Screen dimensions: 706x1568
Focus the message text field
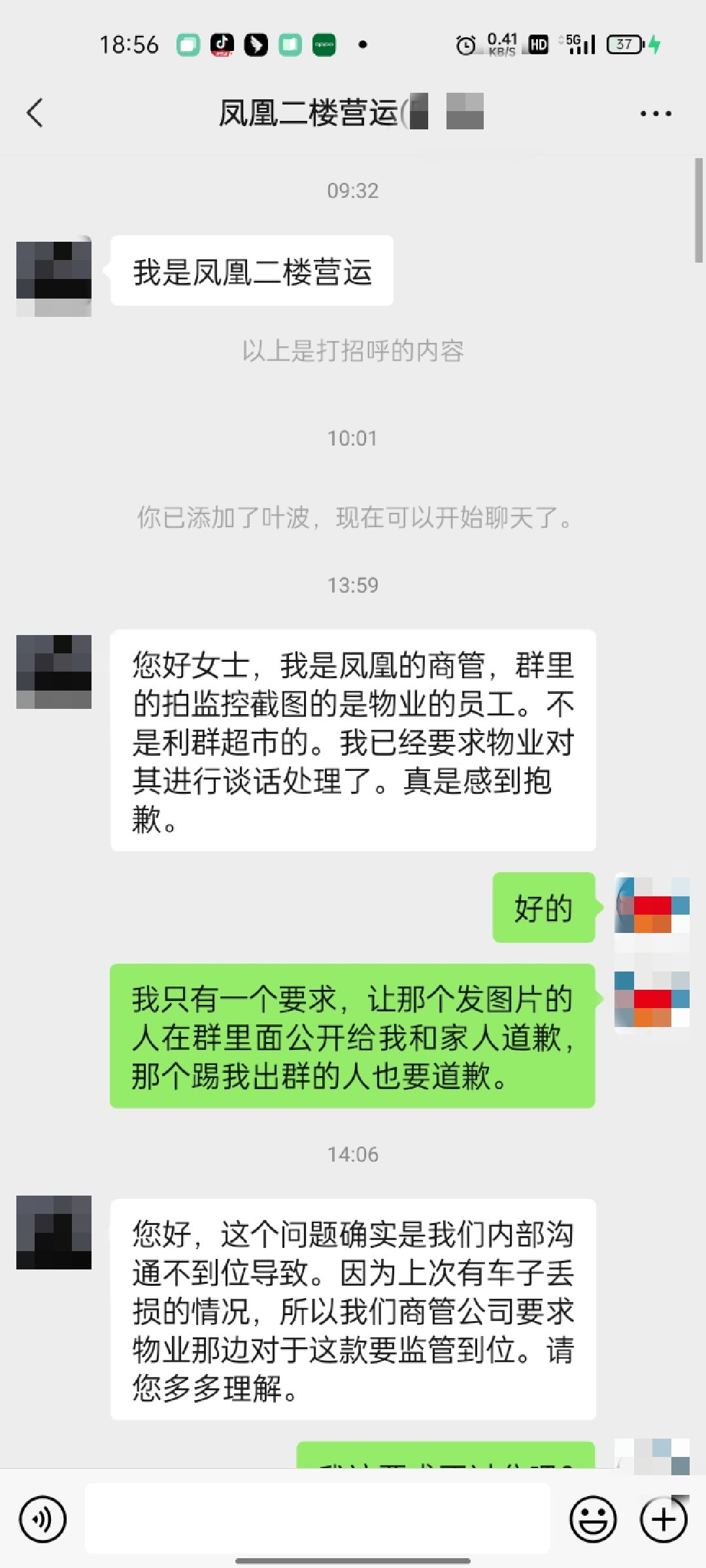click(x=317, y=1519)
